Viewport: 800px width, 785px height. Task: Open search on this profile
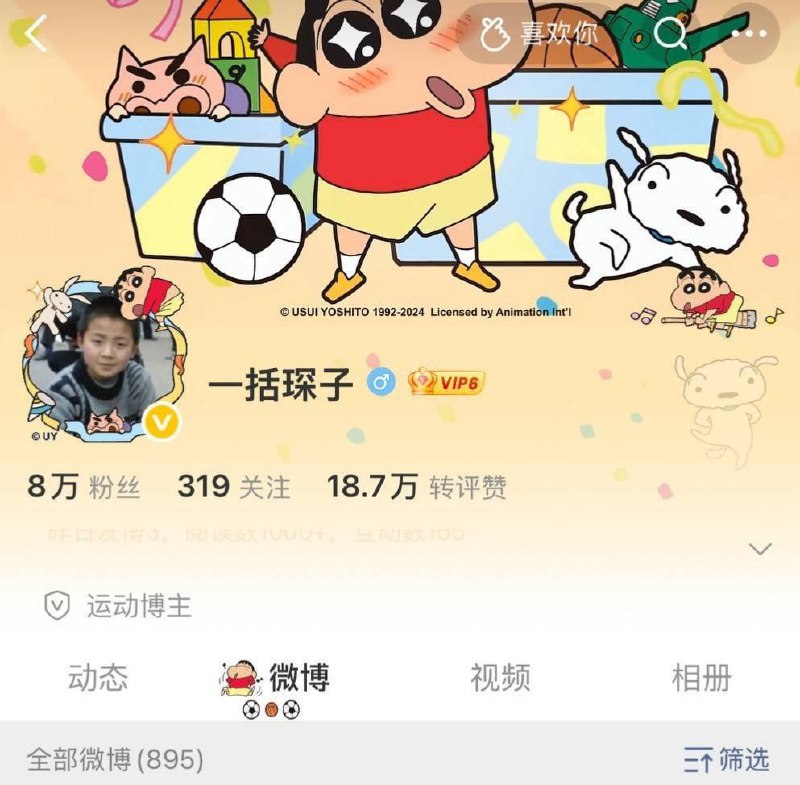[671, 34]
